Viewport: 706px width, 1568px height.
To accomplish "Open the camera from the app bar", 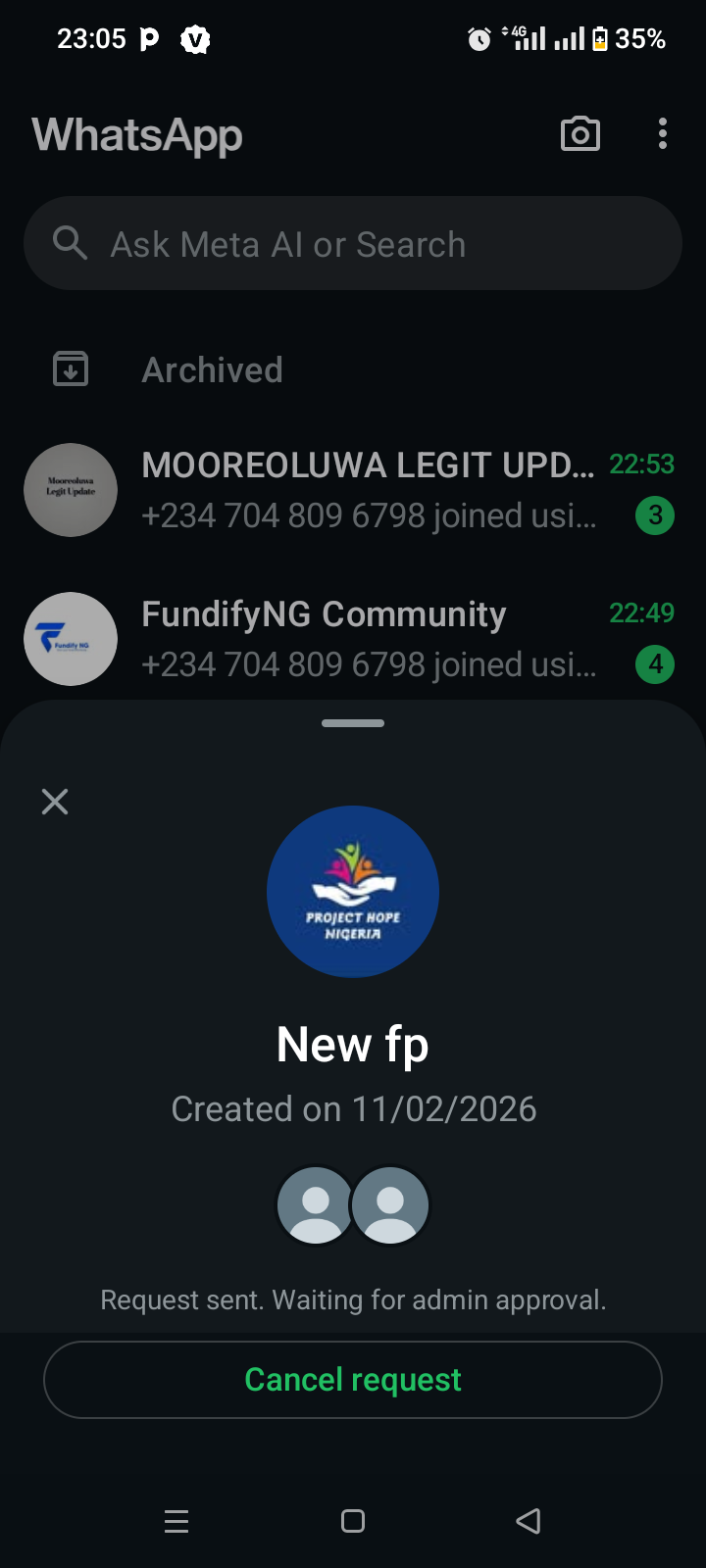I will tap(580, 134).
